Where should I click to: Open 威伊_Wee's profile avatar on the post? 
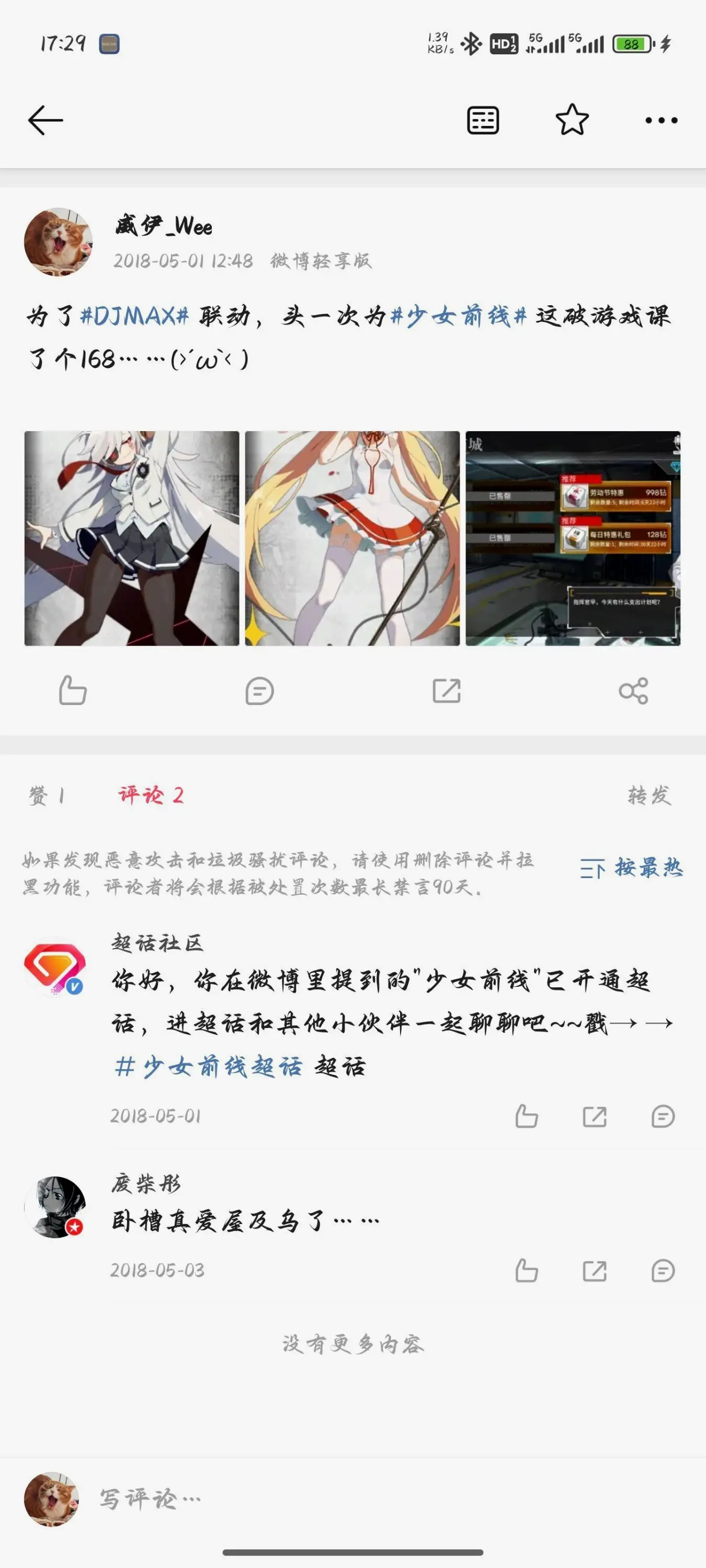pyautogui.click(x=59, y=243)
